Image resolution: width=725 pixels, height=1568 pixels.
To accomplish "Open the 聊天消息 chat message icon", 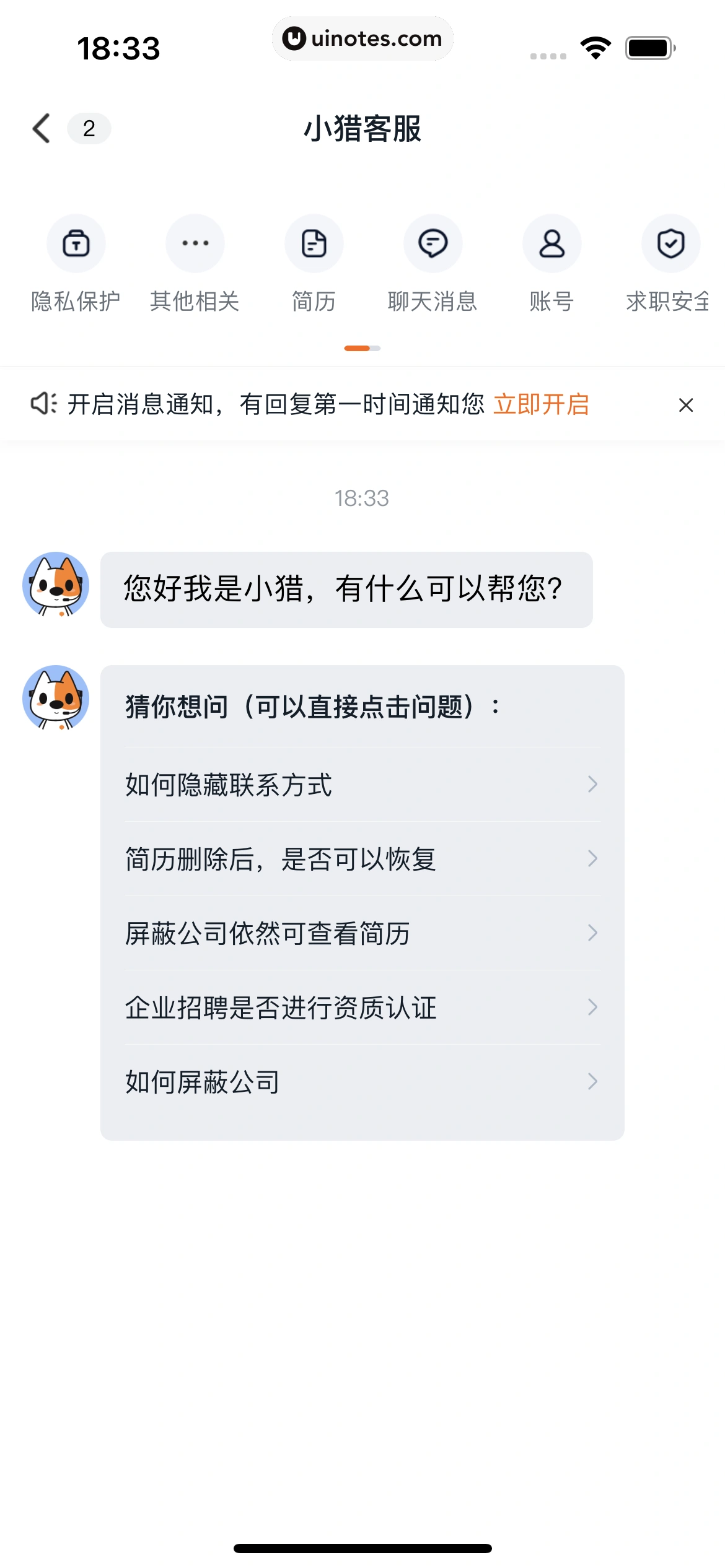I will [x=433, y=243].
